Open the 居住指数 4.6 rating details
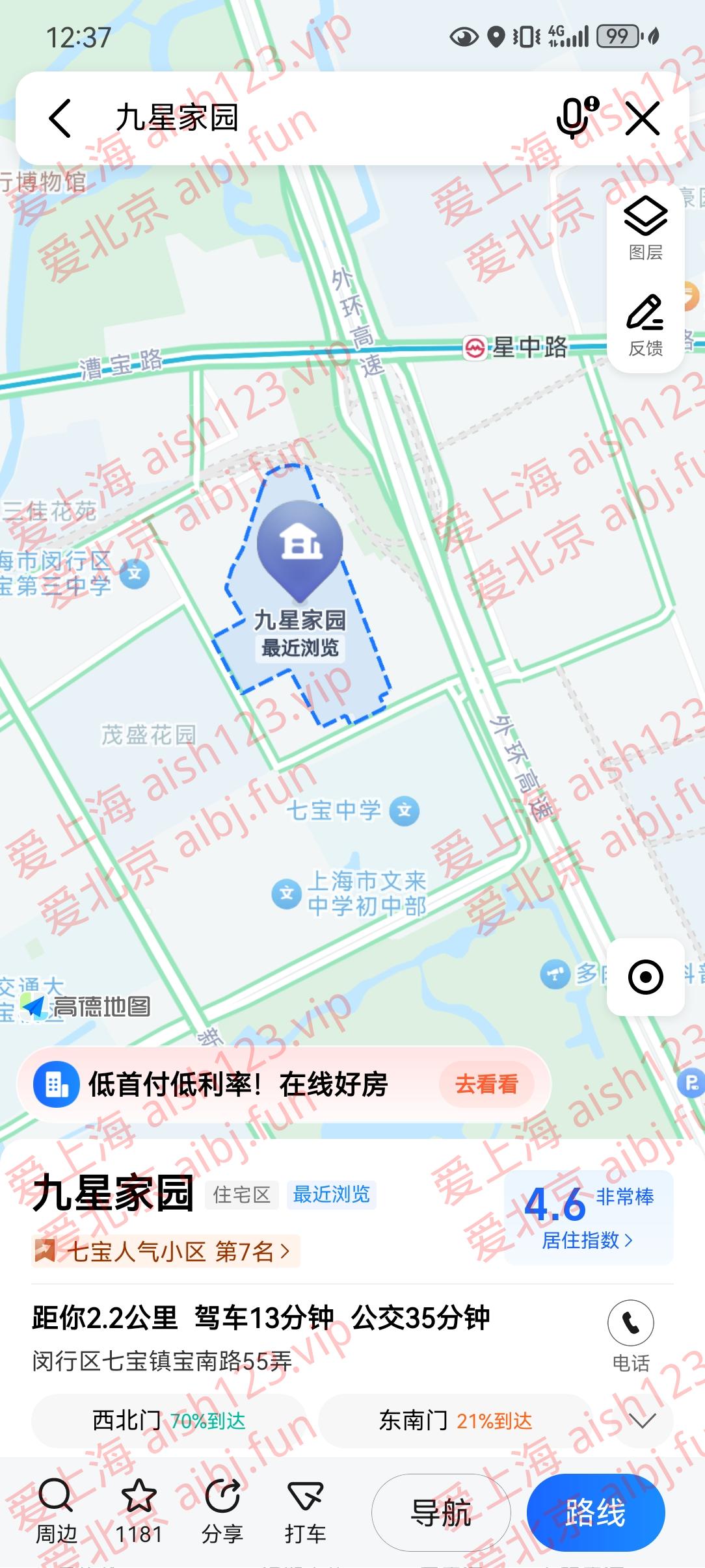 [588, 1217]
